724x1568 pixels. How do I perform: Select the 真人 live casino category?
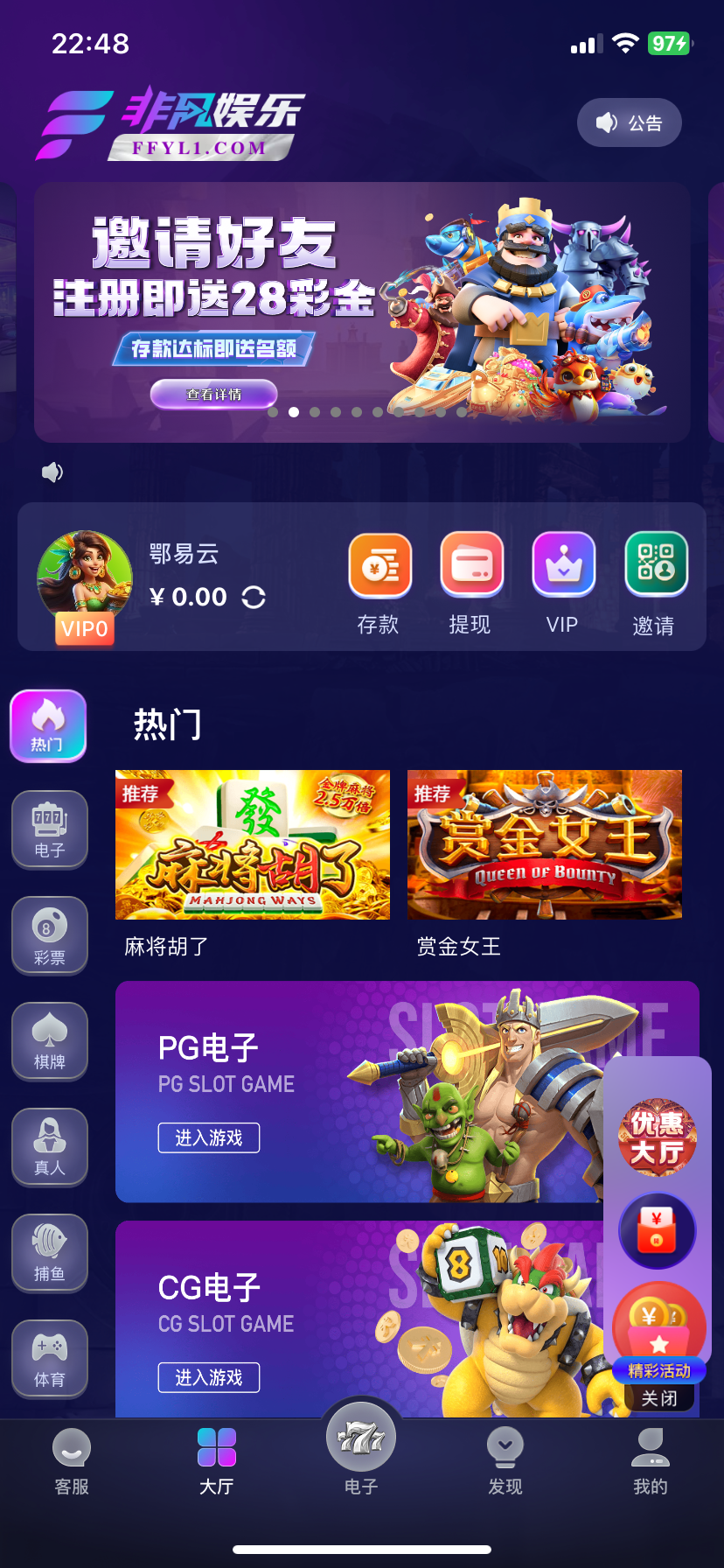click(49, 1147)
